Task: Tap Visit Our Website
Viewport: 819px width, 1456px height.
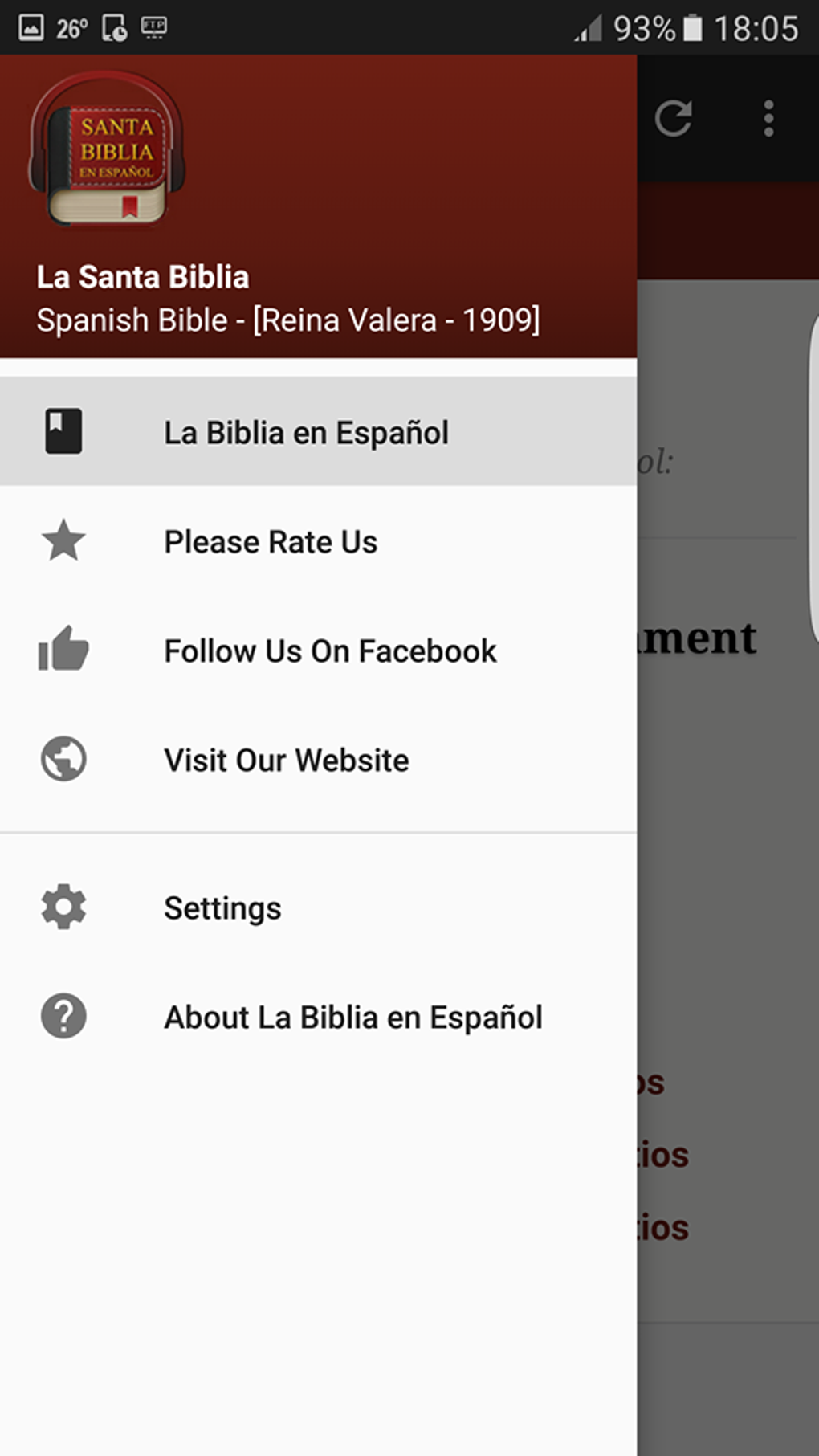Action: pyautogui.click(x=287, y=761)
